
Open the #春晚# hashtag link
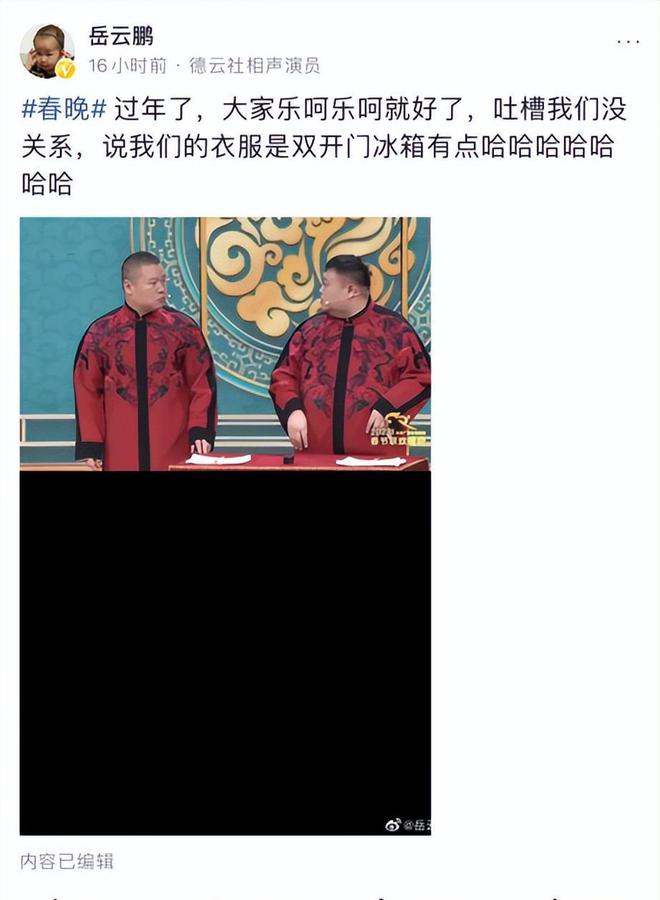coord(64,109)
